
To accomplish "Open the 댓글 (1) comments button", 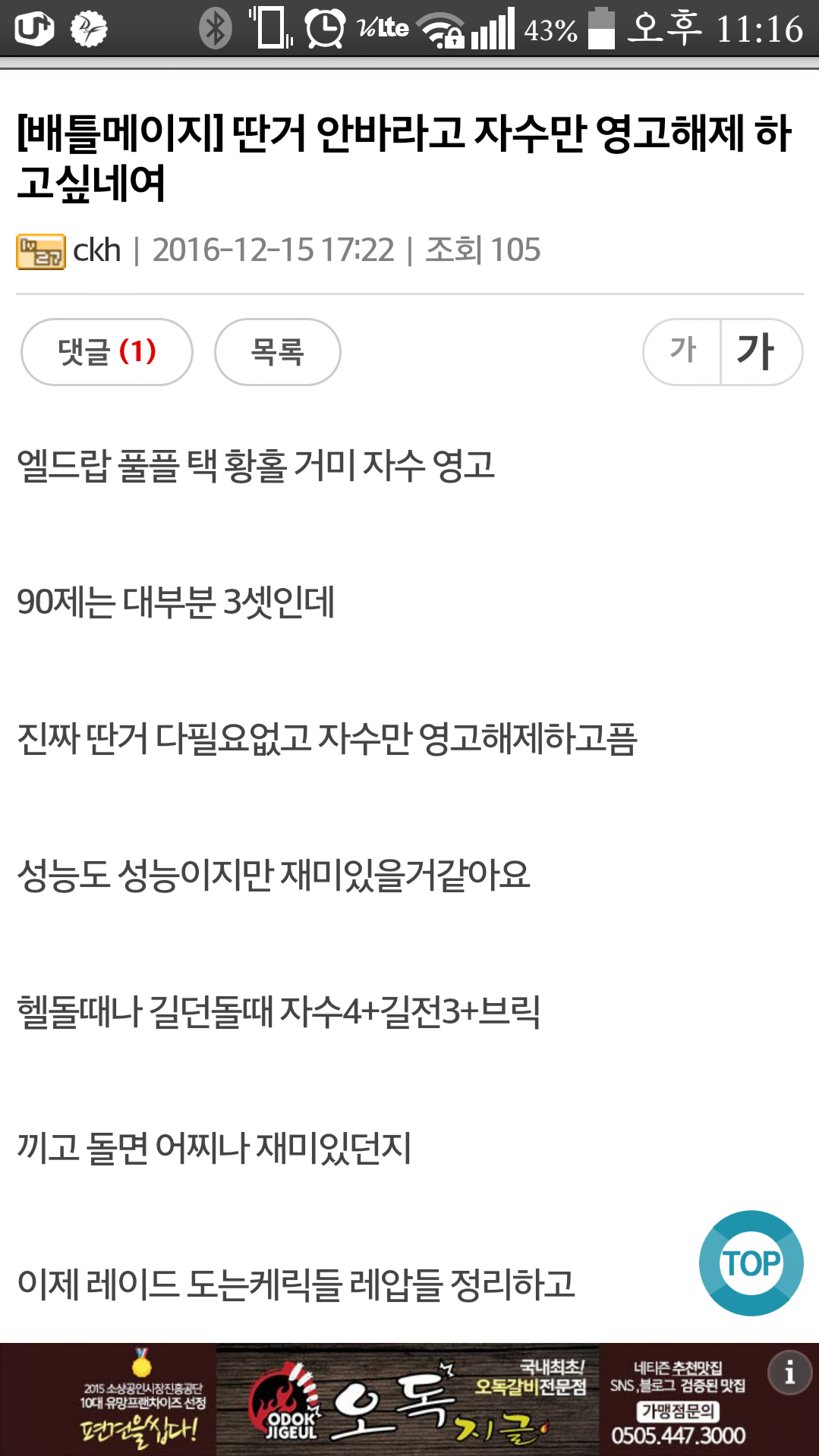I will coord(107,352).
